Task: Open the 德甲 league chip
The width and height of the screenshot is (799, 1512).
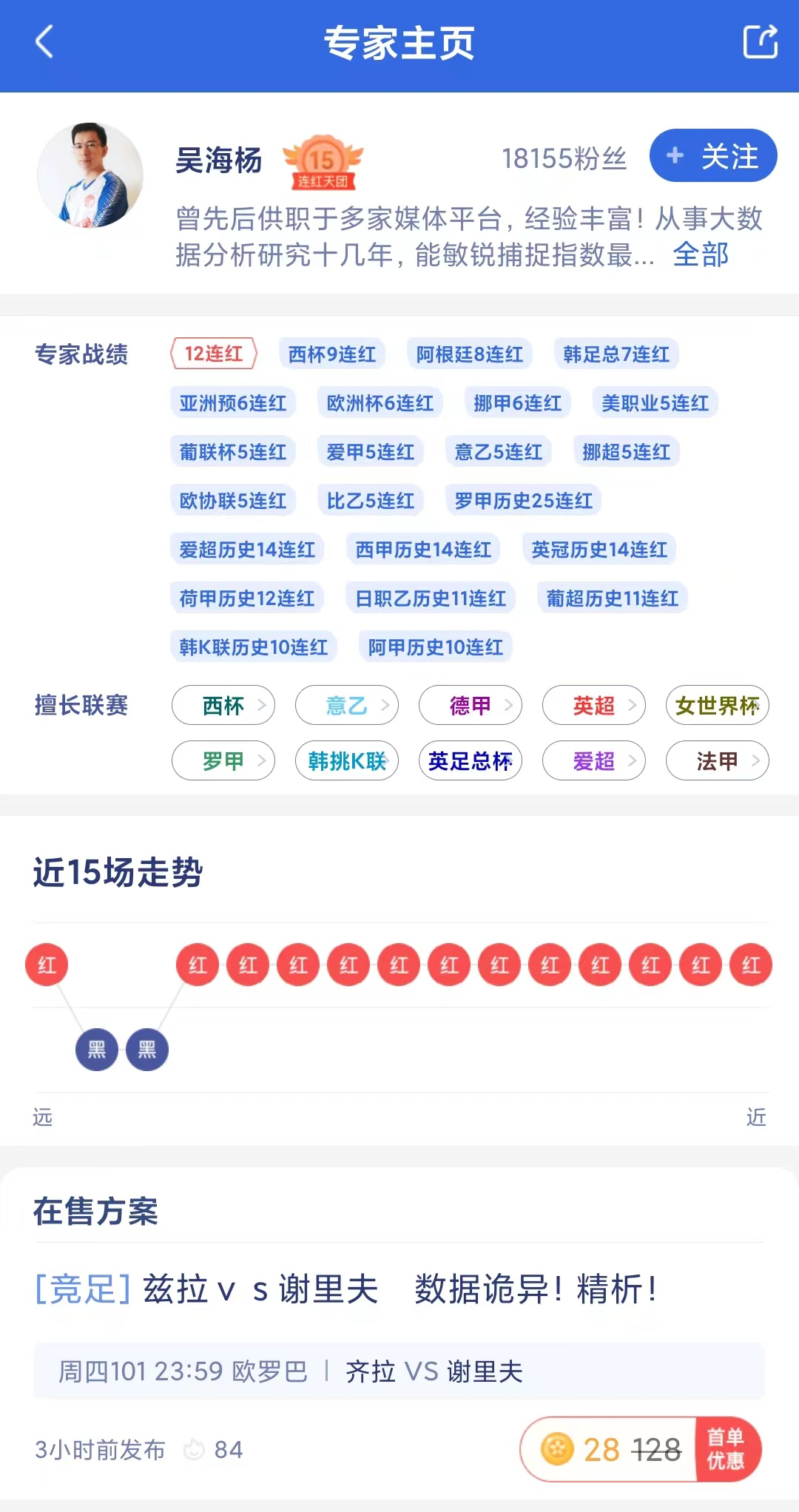Action: 471,706
